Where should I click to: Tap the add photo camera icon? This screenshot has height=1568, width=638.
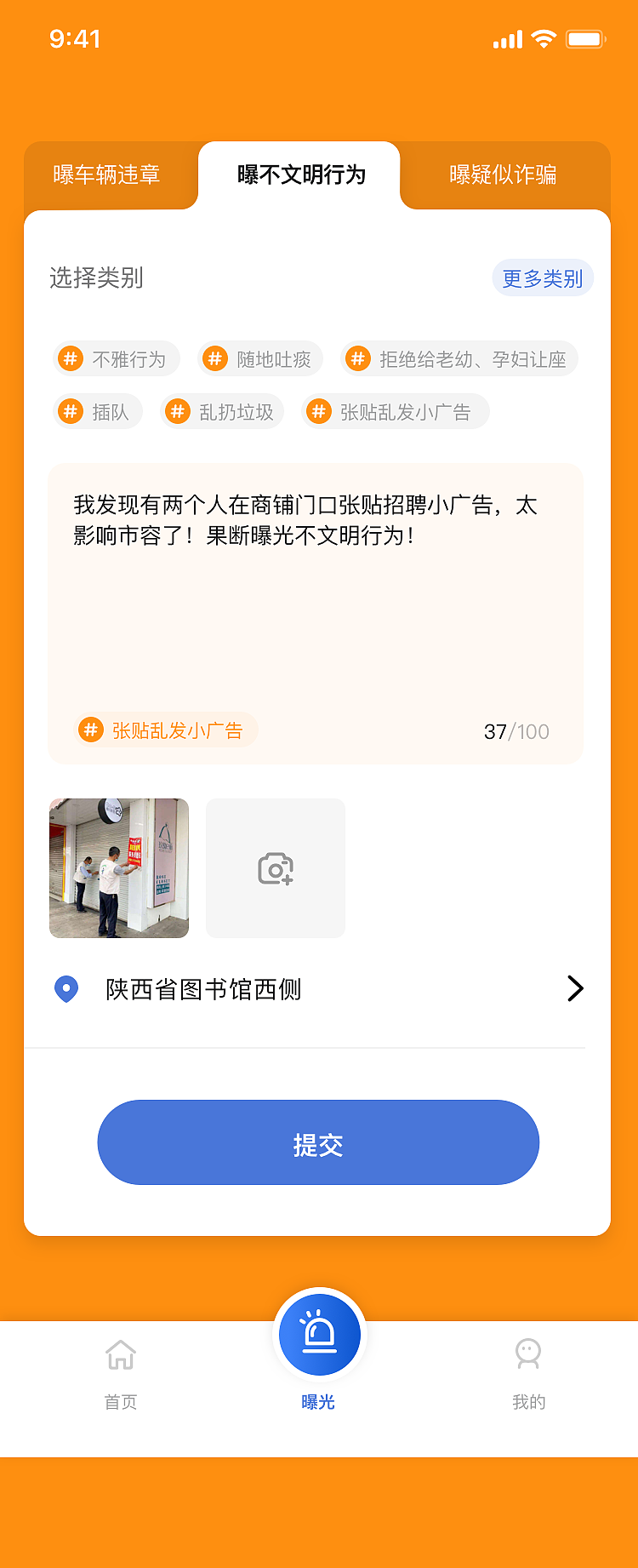(x=275, y=867)
